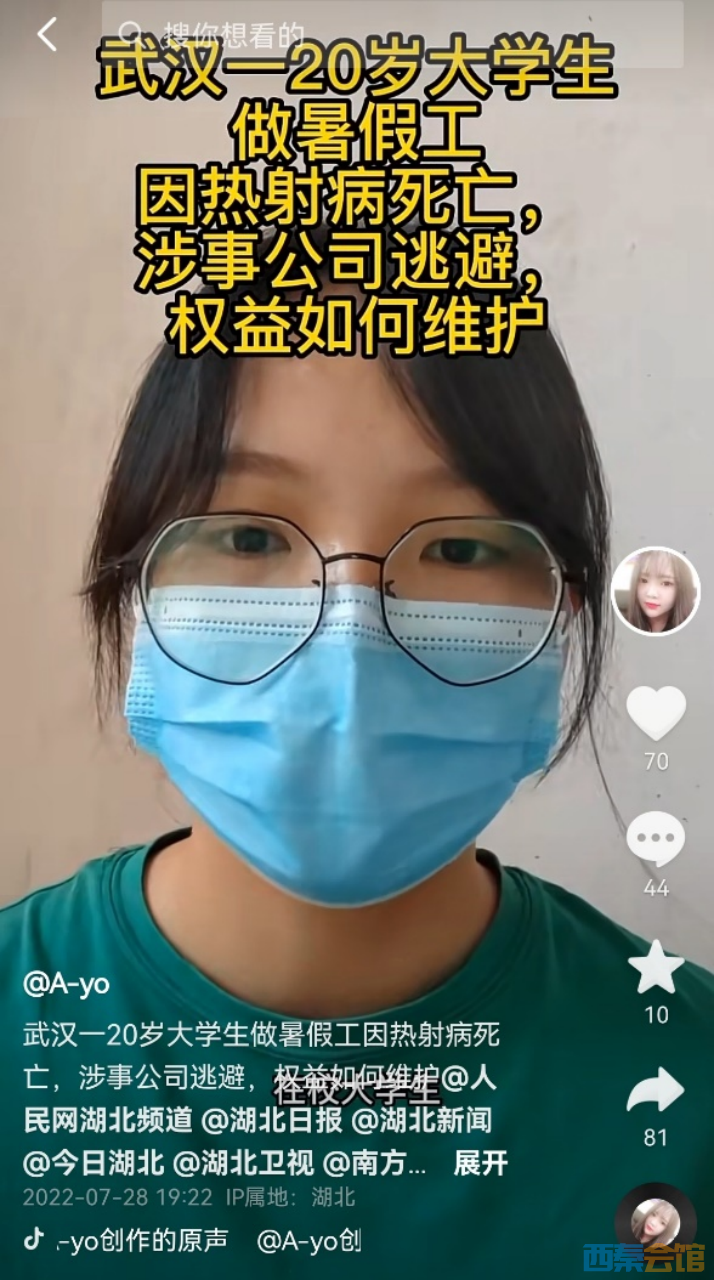Favorite the video with the star icon

click(x=656, y=967)
